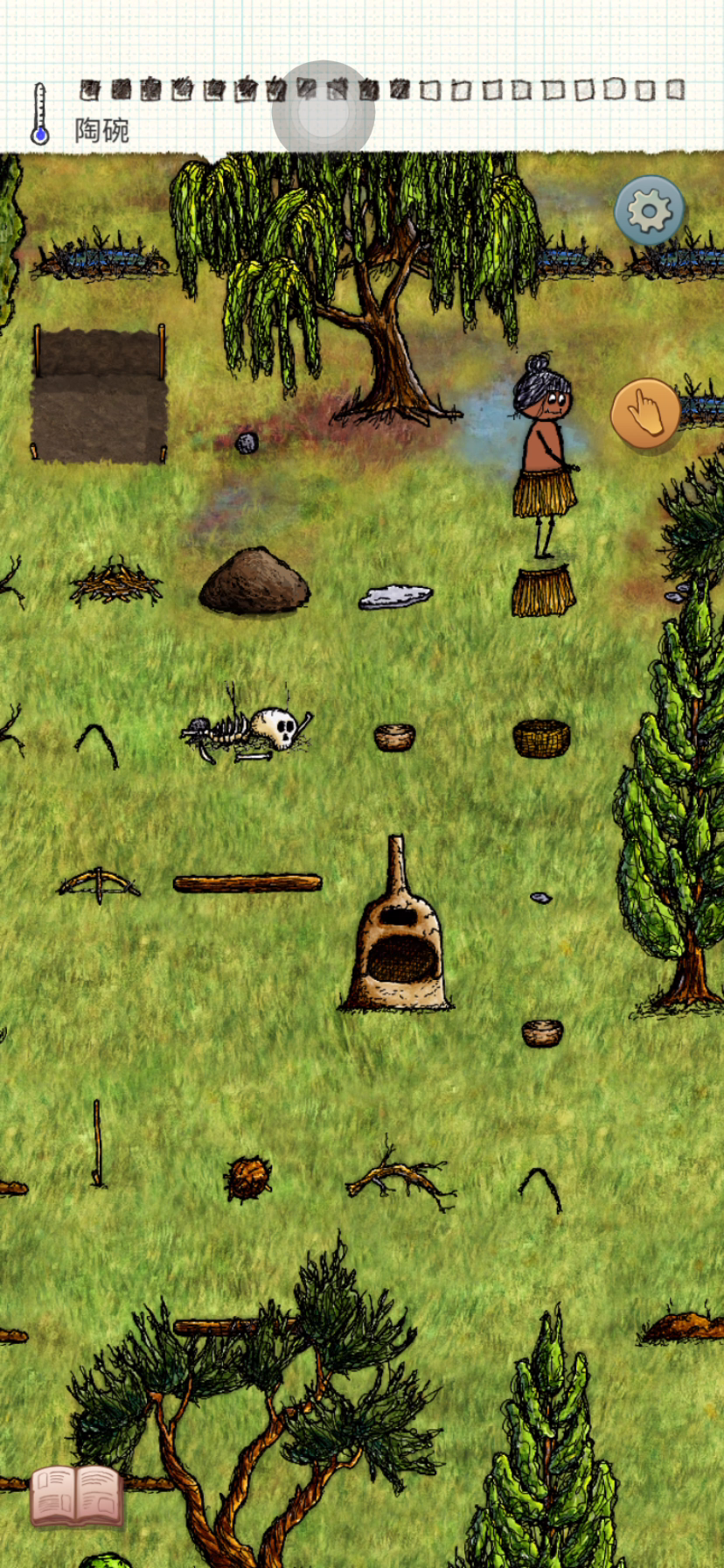Tap the flat stone slab

395,597
